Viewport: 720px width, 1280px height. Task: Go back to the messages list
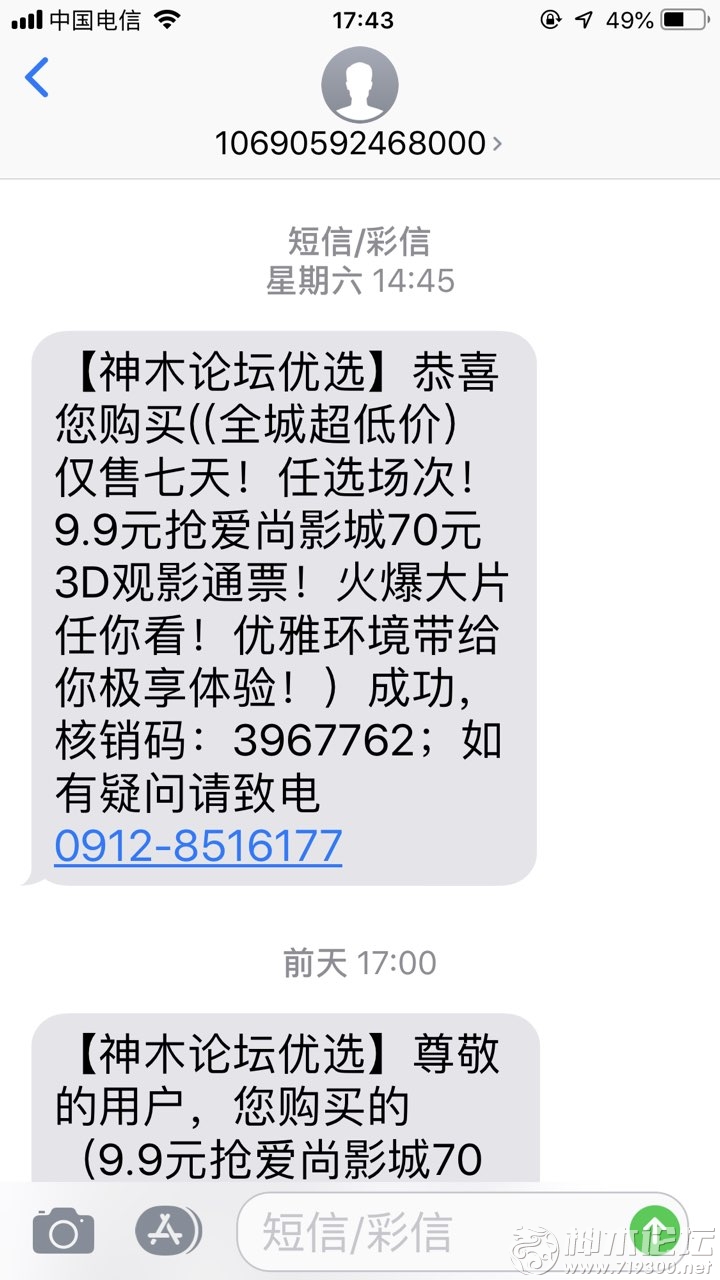(37, 78)
